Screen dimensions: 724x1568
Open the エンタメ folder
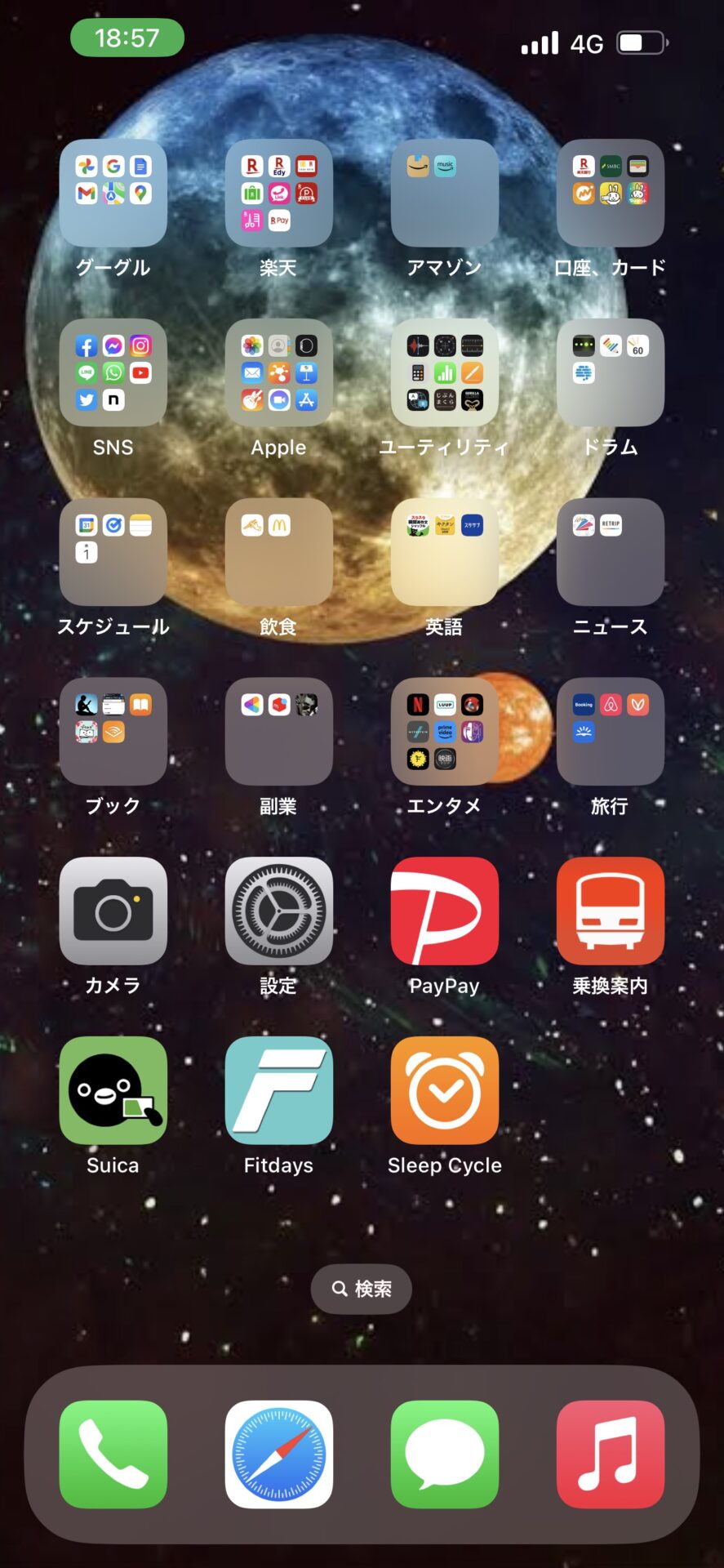(445, 732)
